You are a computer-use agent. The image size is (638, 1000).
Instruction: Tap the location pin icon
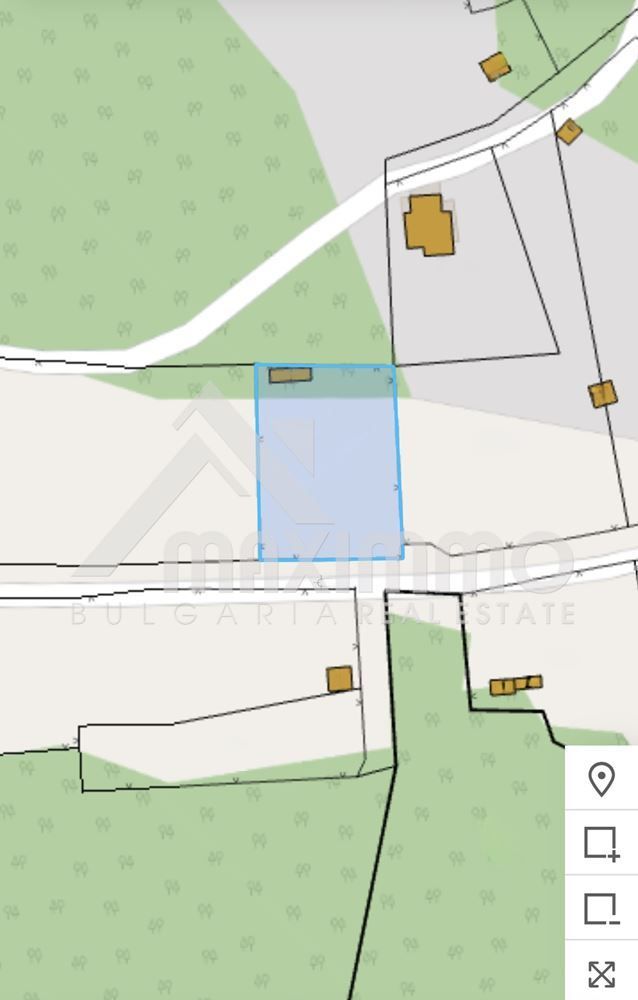click(601, 779)
